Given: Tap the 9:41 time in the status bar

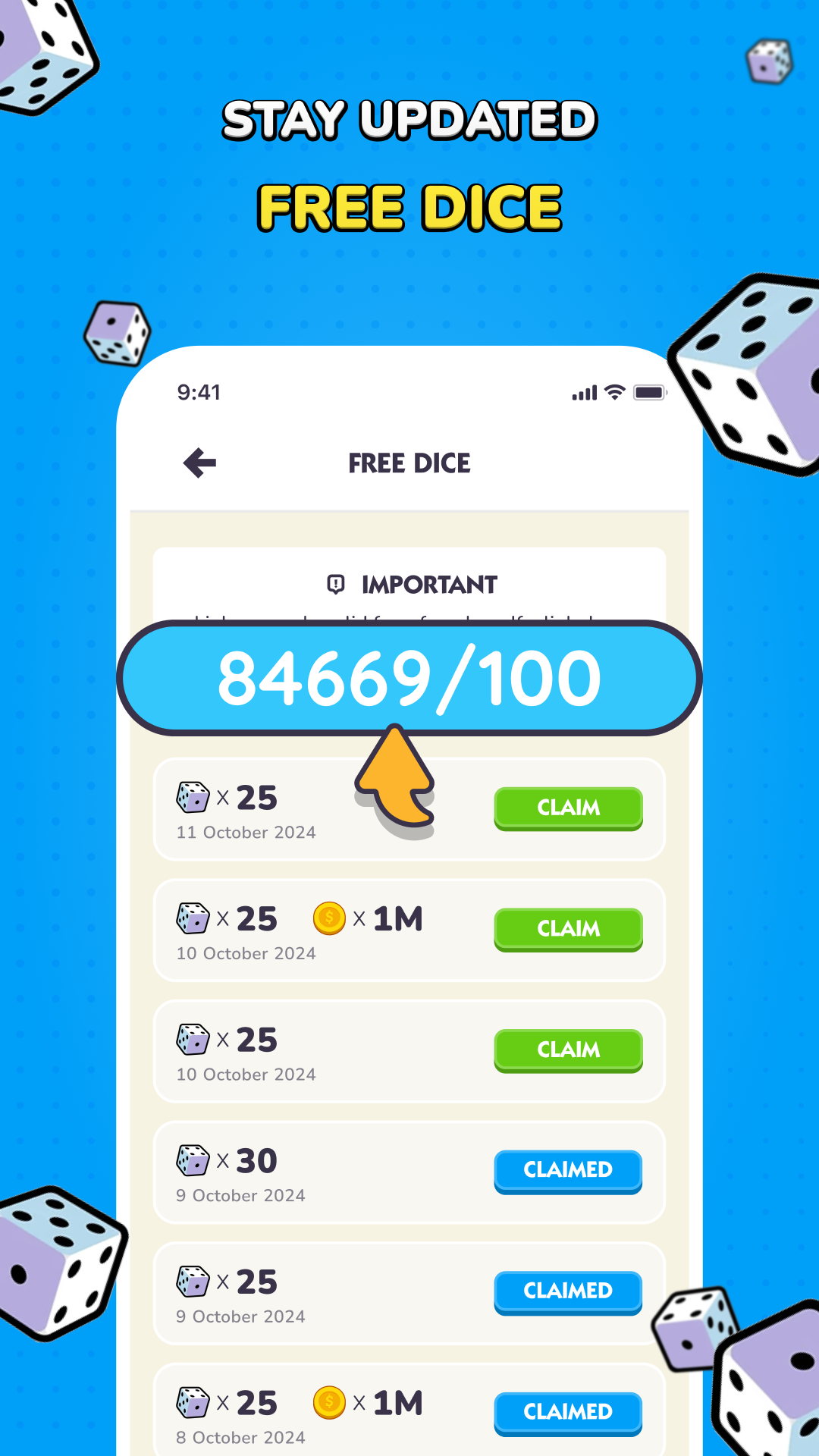Looking at the screenshot, I should pos(199,393).
